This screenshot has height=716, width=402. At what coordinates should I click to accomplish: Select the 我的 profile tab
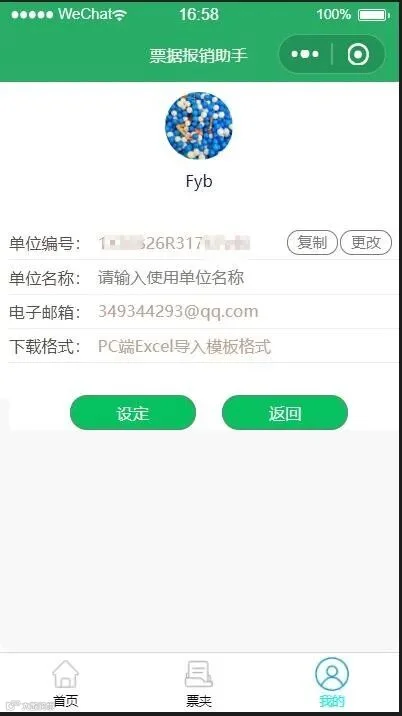[x=332, y=682]
